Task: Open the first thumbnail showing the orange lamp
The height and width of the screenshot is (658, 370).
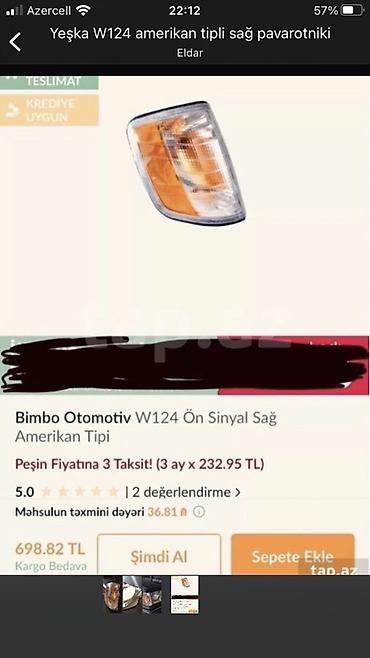Action: pyautogui.click(x=112, y=595)
